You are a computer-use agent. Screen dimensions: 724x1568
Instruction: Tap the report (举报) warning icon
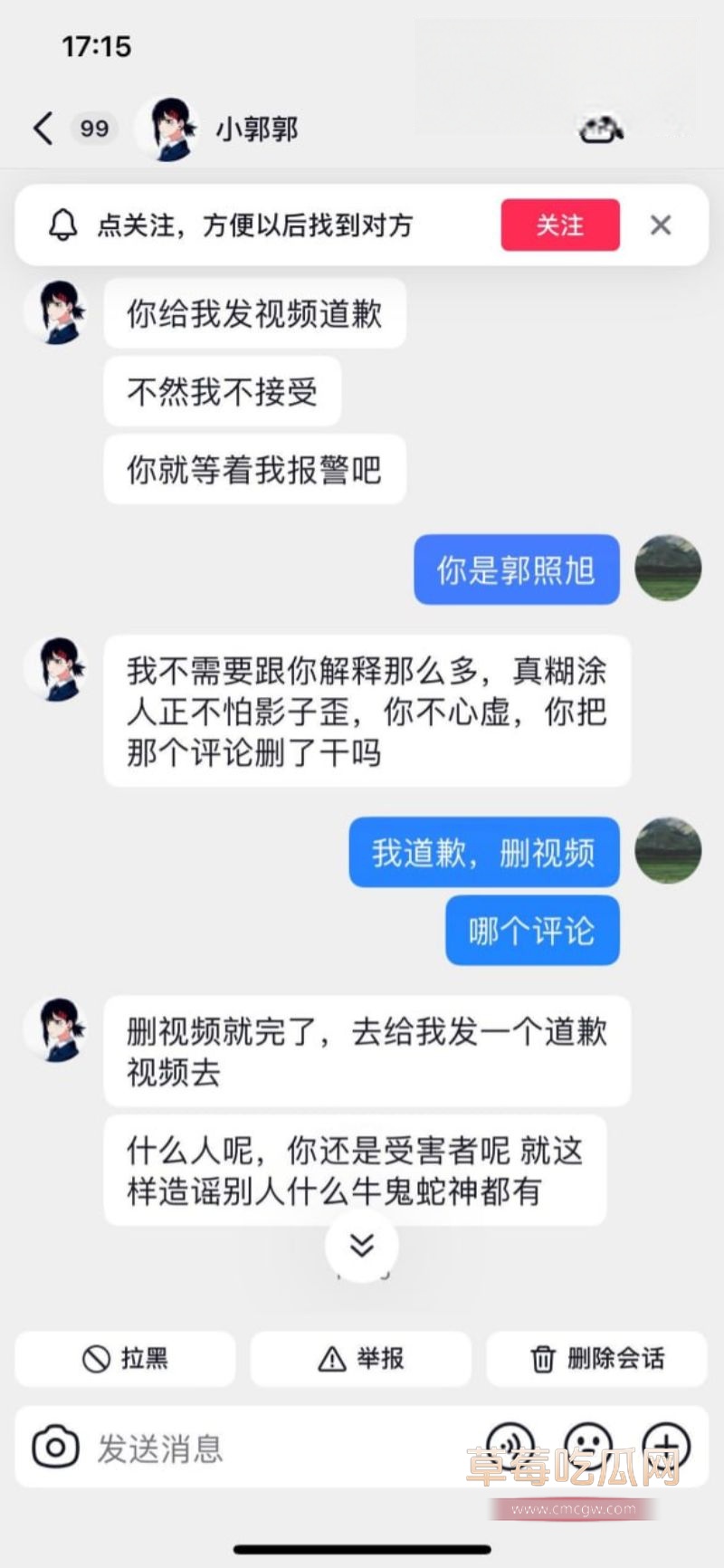tap(332, 1359)
